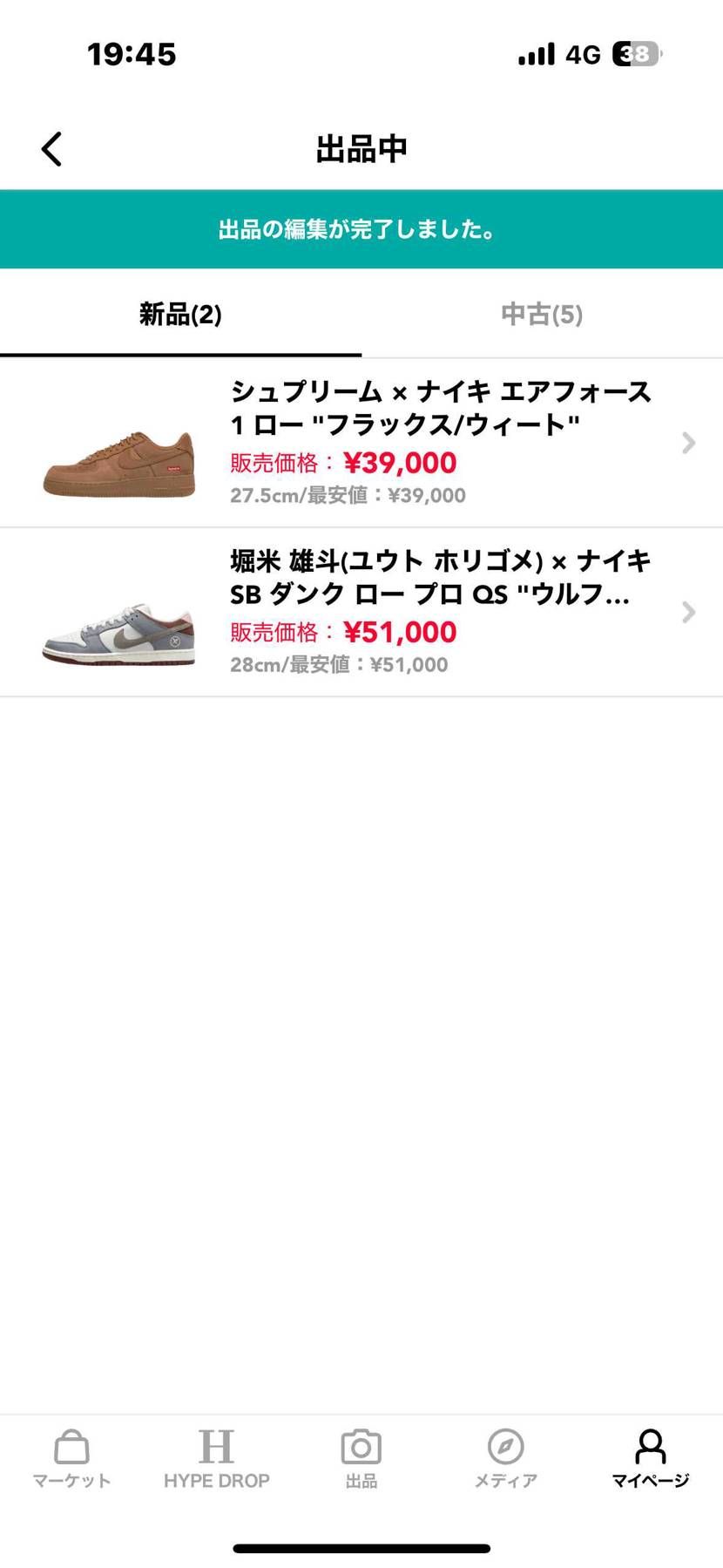The width and height of the screenshot is (723, 1568).
Task: Select the 新品(2) tab
Action: click(x=180, y=314)
